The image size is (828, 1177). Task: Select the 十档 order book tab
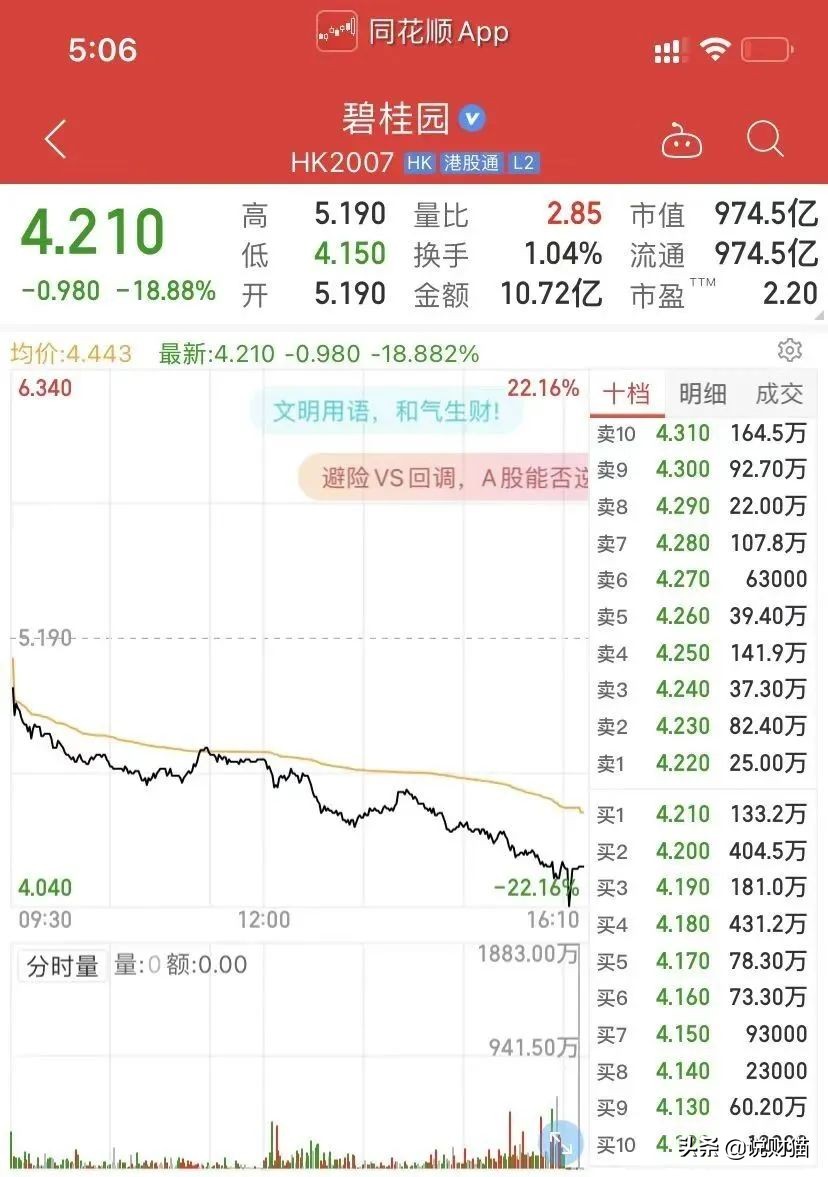pos(628,393)
